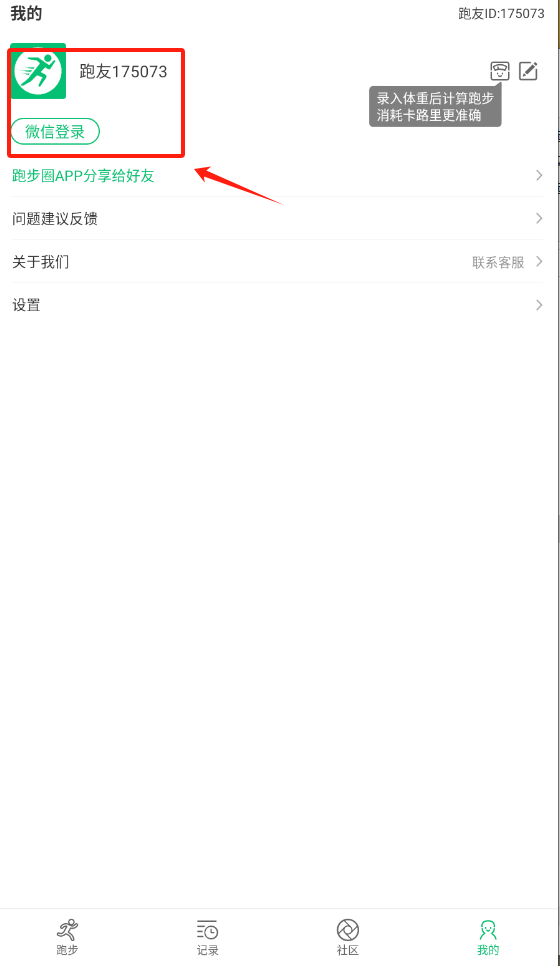560x966 pixels.
Task: Switch to the 记录 tab
Action: [208, 937]
